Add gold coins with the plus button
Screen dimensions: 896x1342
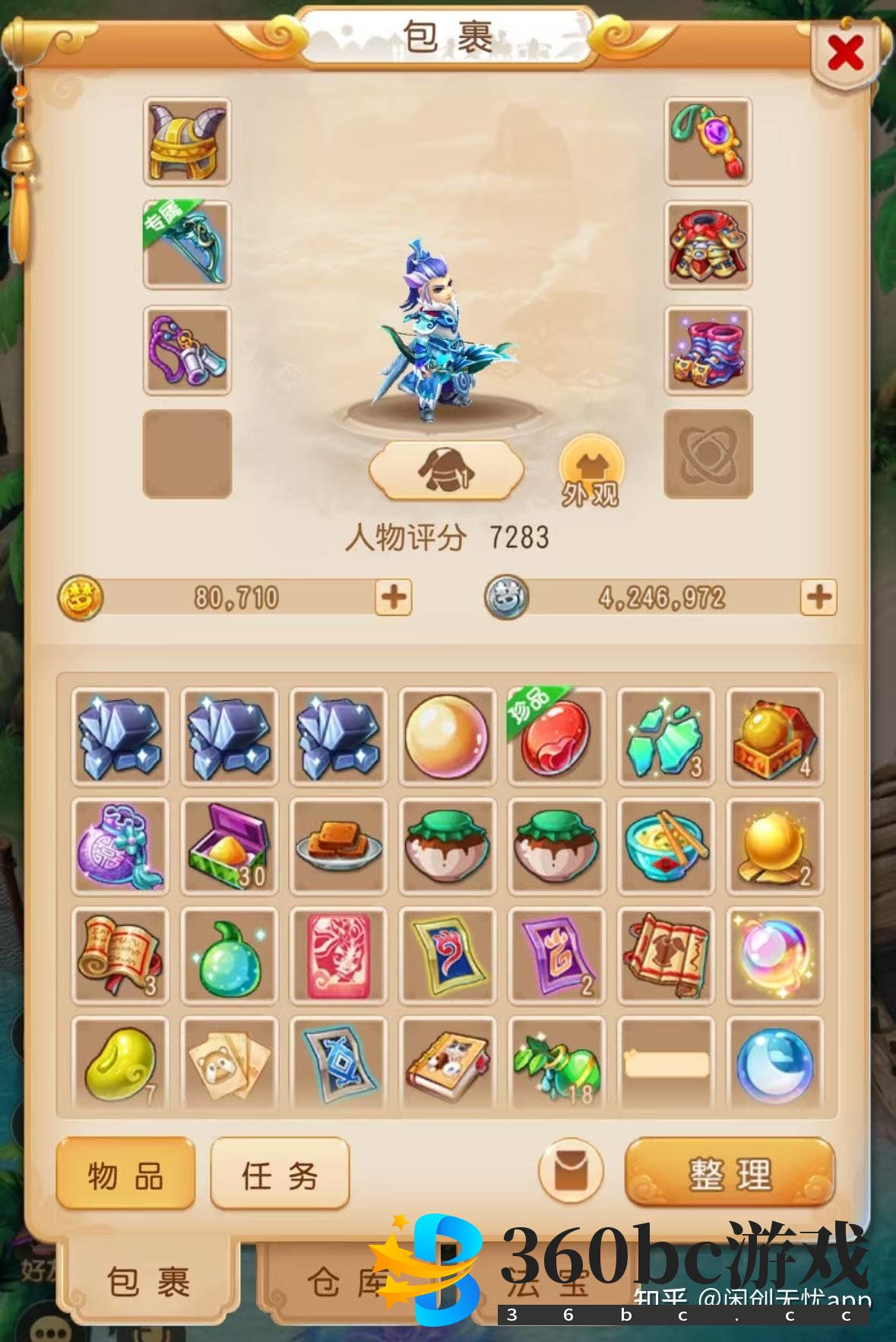[x=393, y=597]
